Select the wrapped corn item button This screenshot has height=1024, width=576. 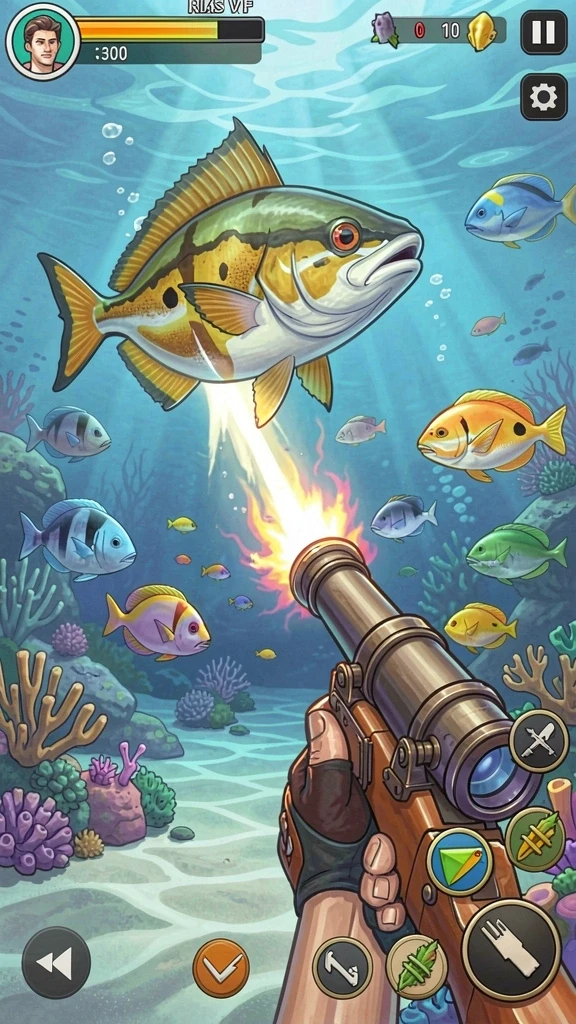coord(535,839)
